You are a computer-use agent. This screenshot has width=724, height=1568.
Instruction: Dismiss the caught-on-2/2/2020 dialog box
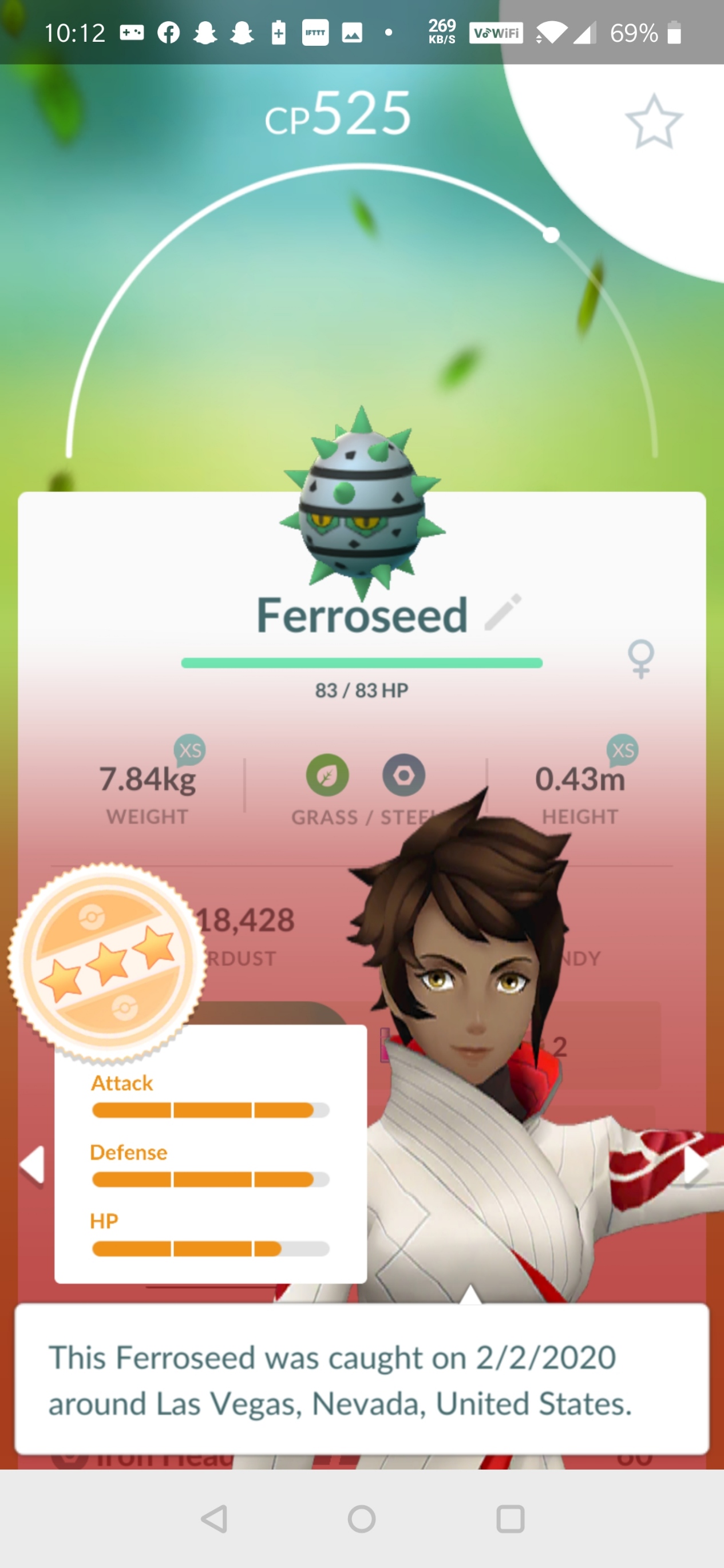362,1380
